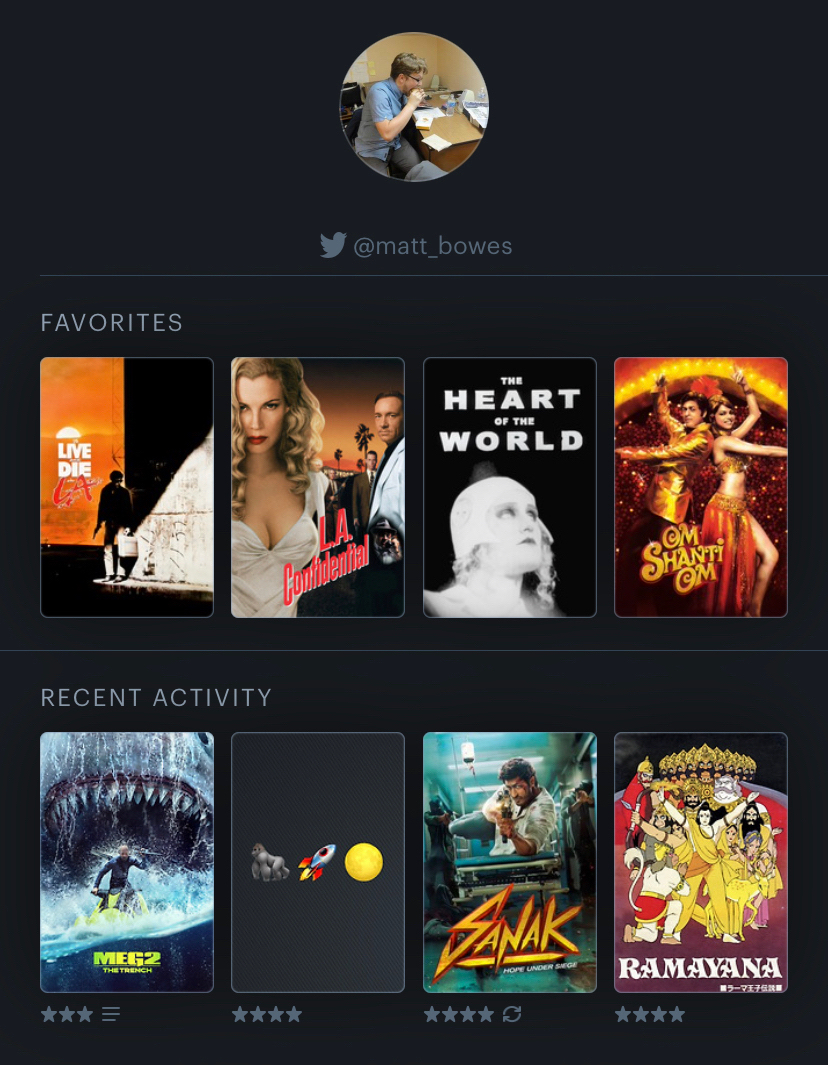828x1065 pixels.
Task: Open Meg 2 The Trench recent activity
Action: (x=127, y=862)
